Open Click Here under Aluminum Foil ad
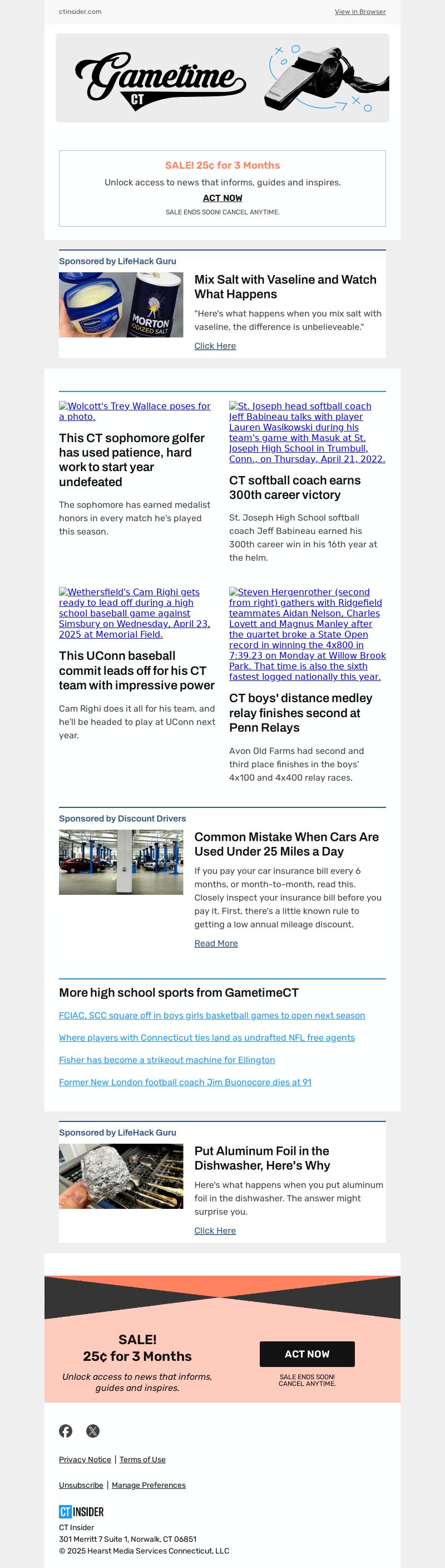This screenshot has height=1568, width=445. (215, 1230)
